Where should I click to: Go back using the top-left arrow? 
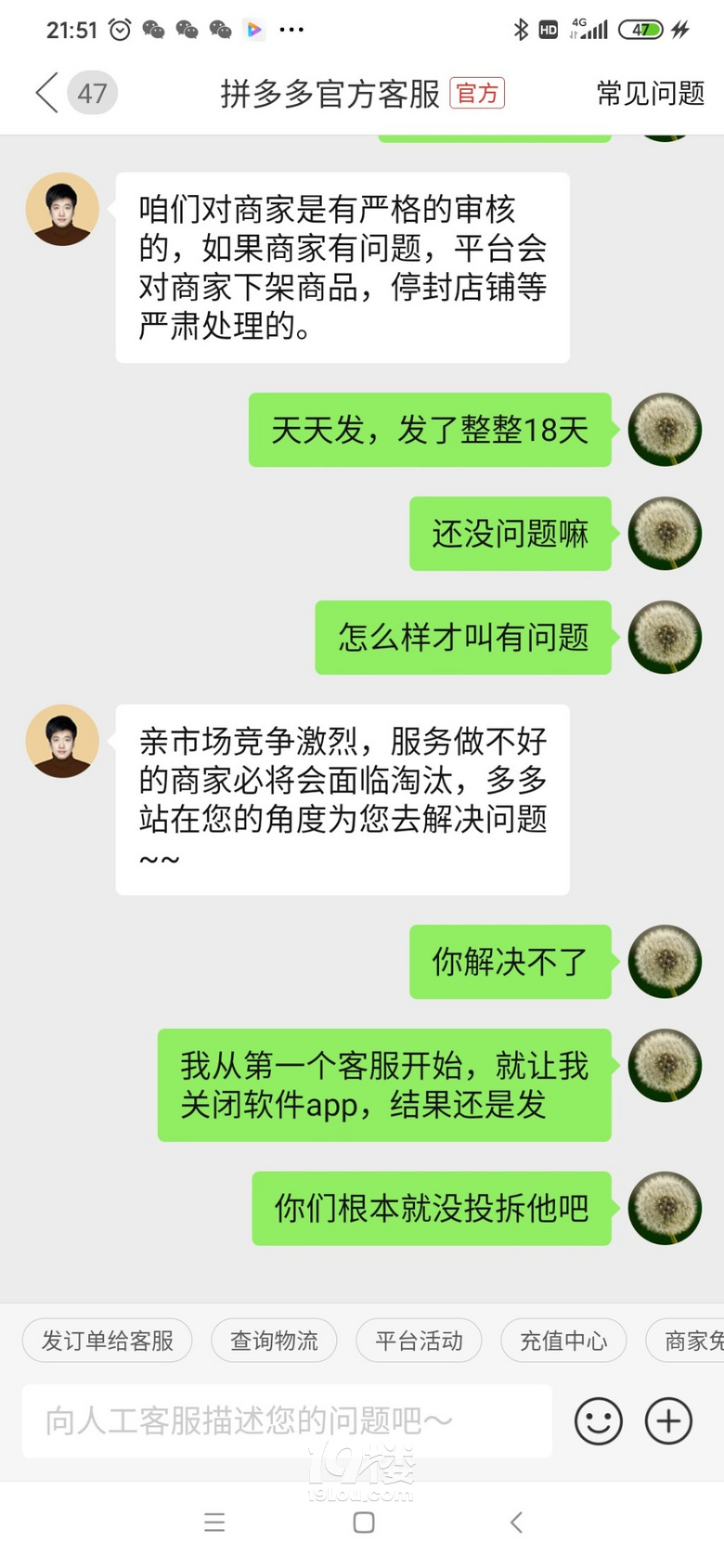pyautogui.click(x=46, y=93)
